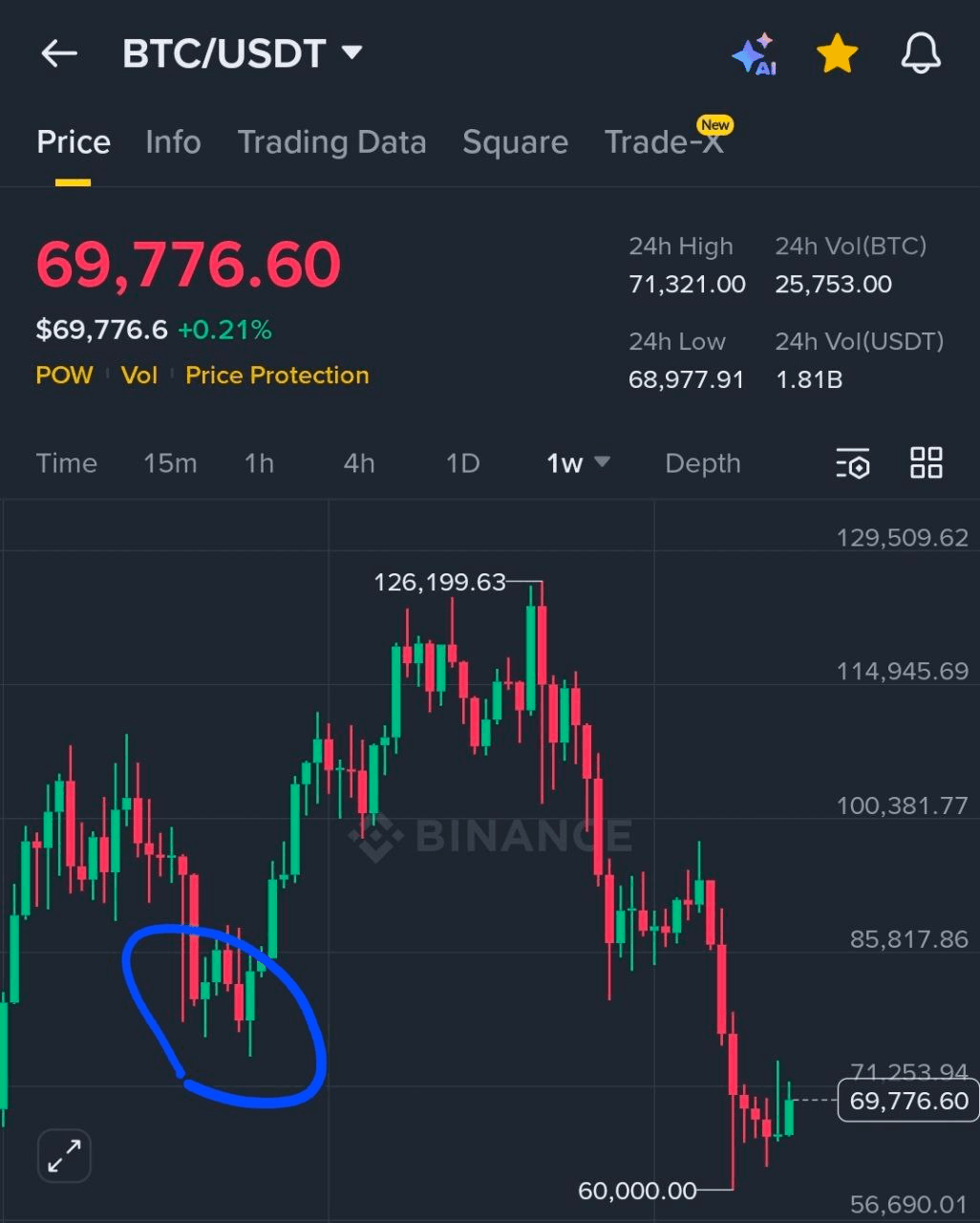Expand chart to fullscreen
The width and height of the screenshot is (980, 1223).
click(x=64, y=1155)
